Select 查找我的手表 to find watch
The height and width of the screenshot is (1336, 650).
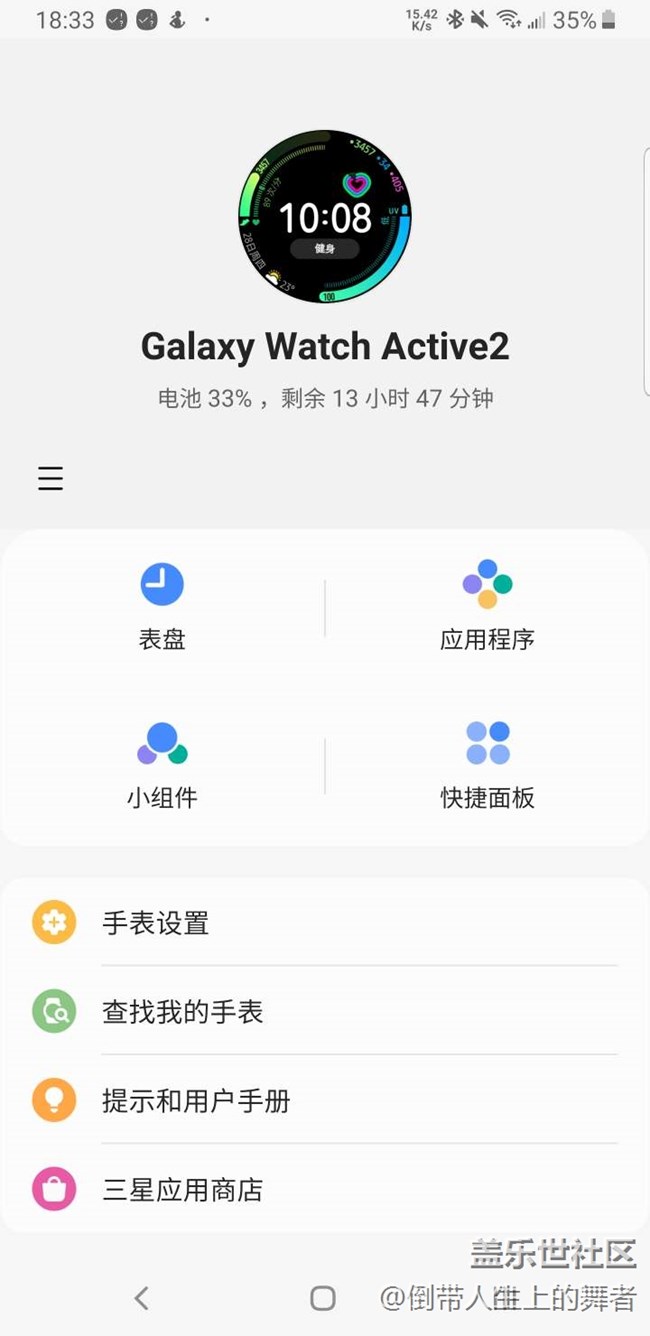325,1011
